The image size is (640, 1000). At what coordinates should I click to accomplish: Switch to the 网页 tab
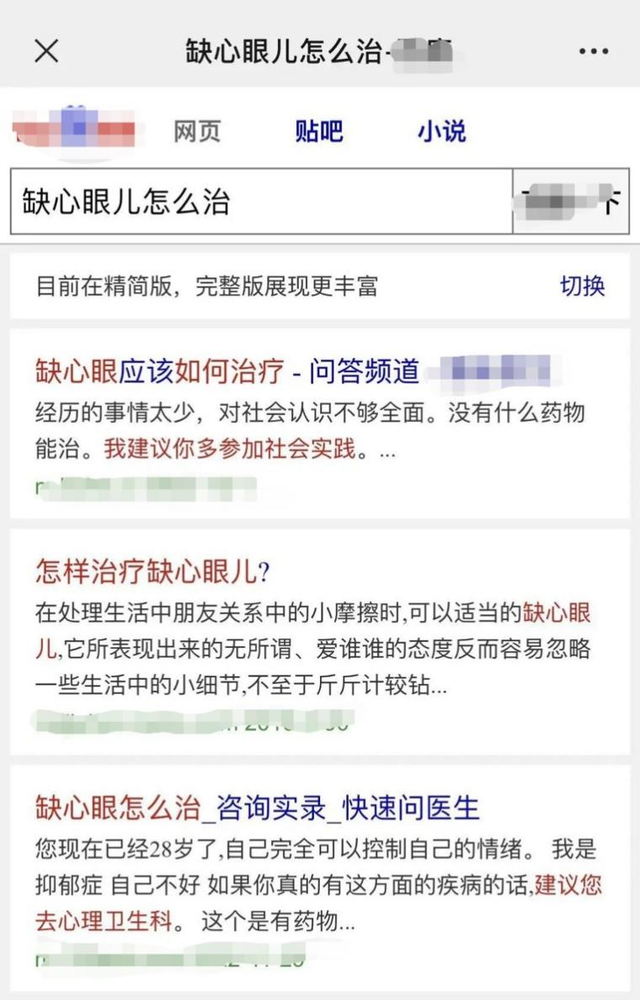(x=197, y=131)
